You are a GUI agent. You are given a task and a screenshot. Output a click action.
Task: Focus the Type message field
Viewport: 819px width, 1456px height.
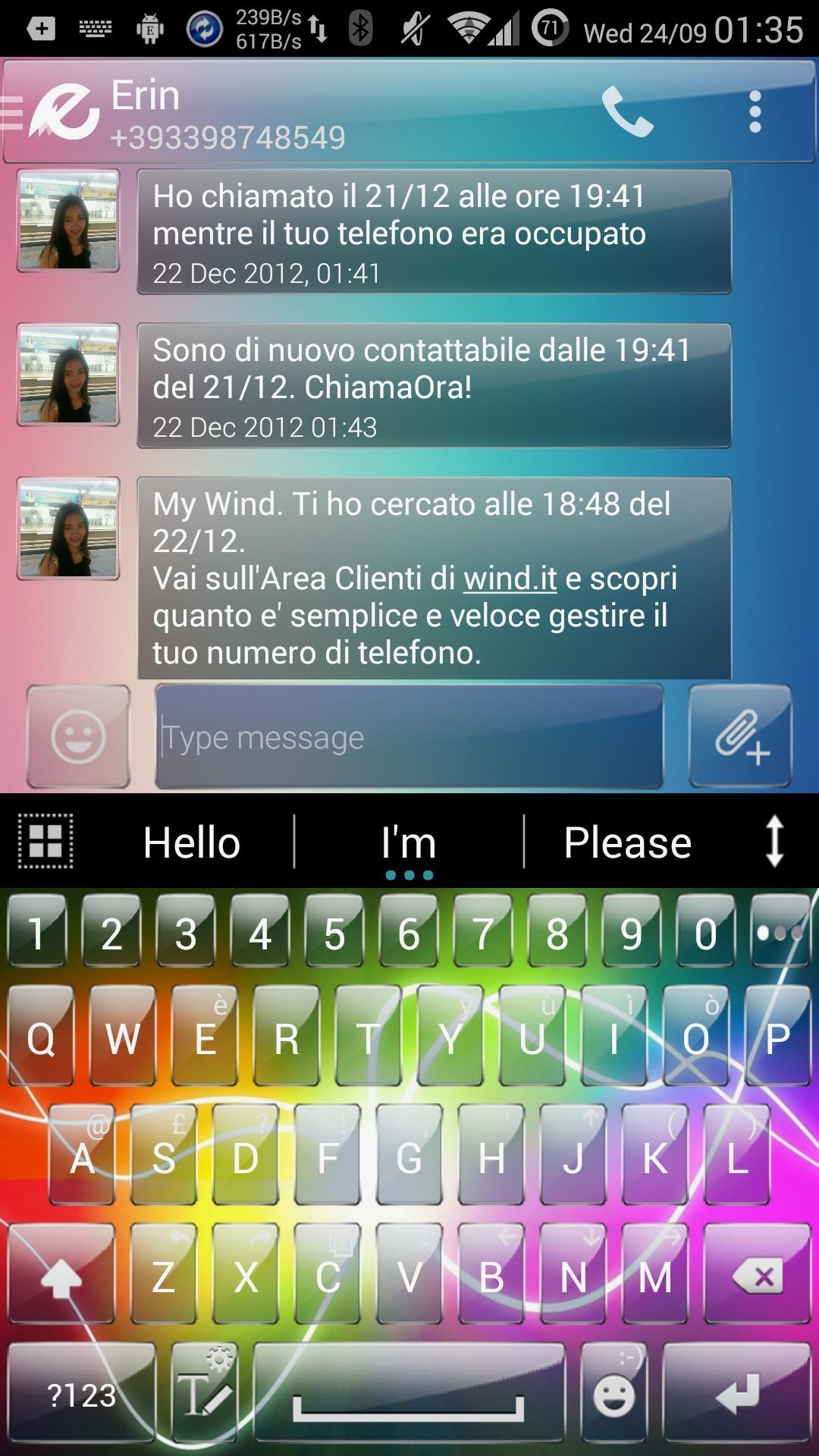tap(409, 737)
